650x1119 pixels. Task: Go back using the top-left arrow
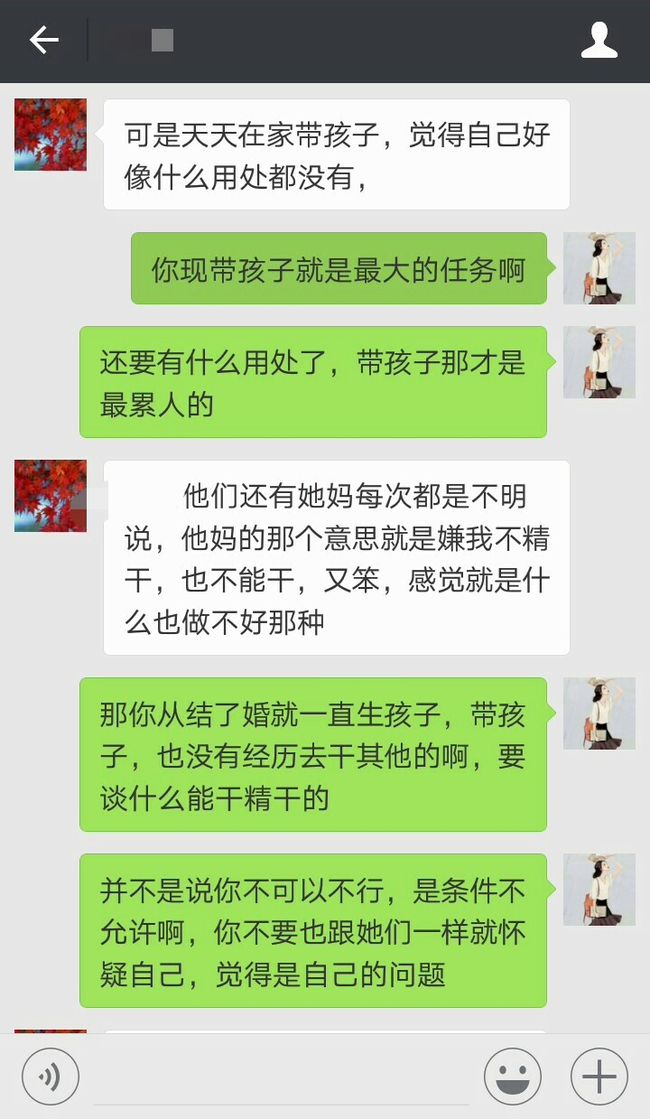(44, 40)
